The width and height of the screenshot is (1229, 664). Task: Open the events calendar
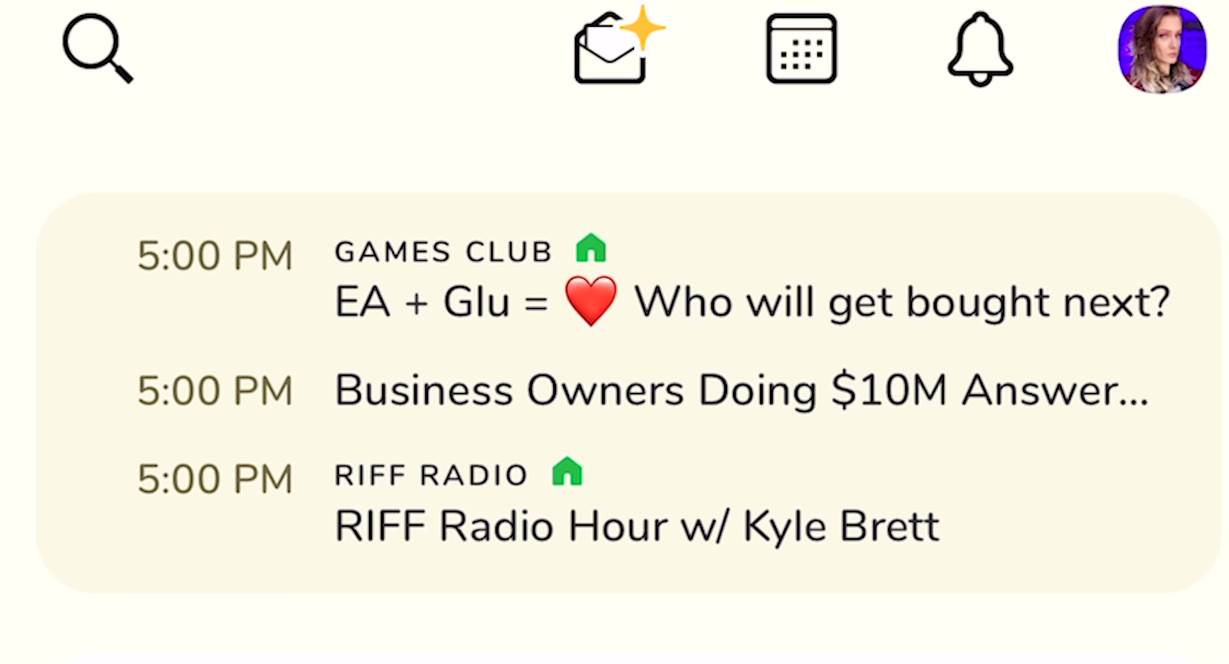(x=801, y=49)
